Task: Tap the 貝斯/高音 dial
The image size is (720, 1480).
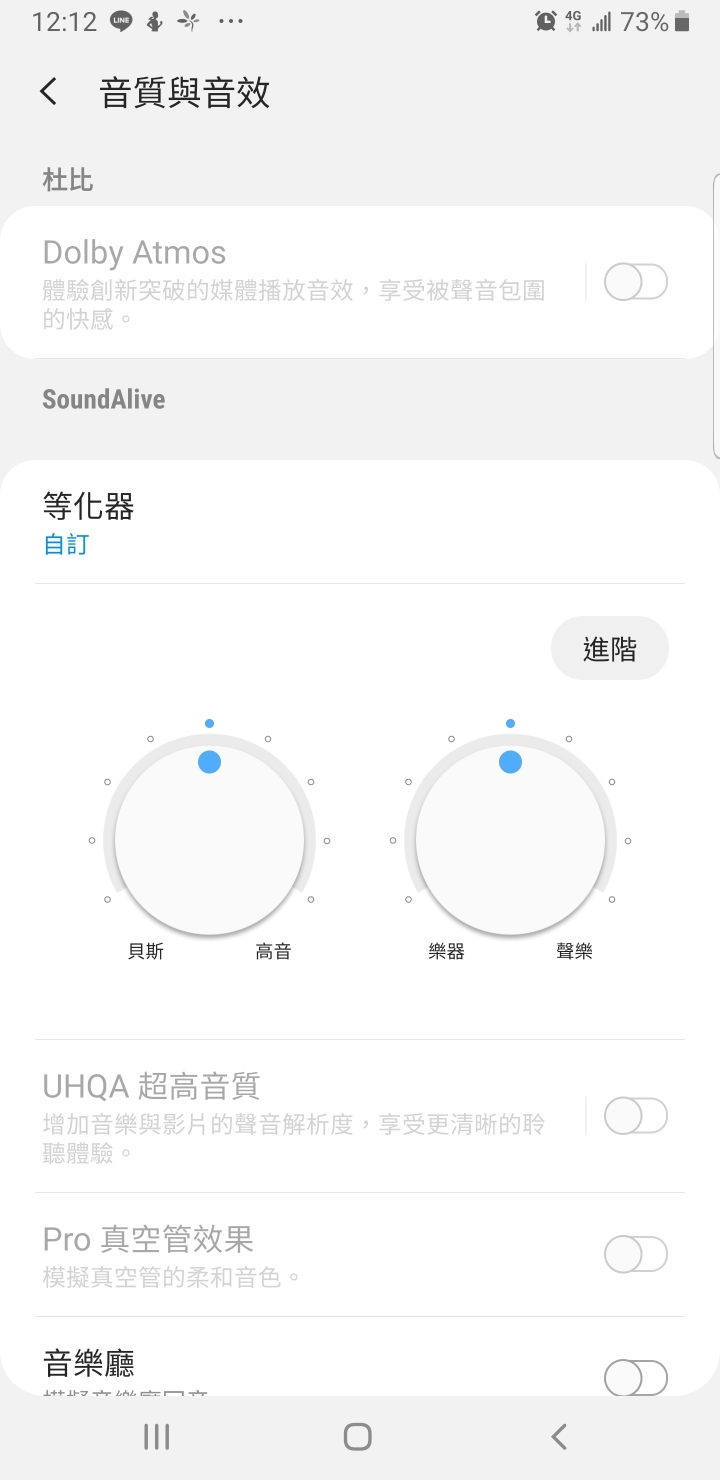Action: 209,838
